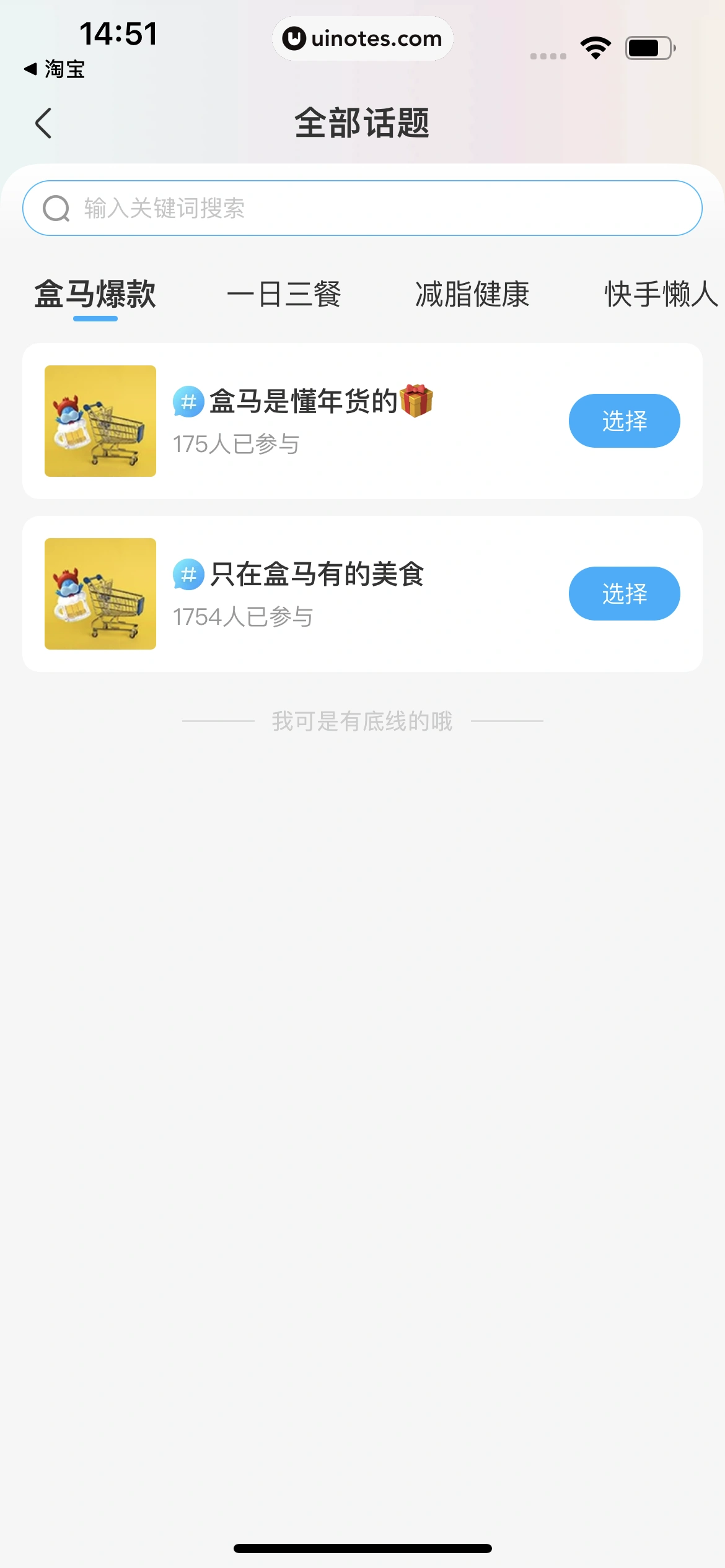Choose topic 盒马是懂年货的 with 选择
The image size is (725, 1568).
[624, 421]
